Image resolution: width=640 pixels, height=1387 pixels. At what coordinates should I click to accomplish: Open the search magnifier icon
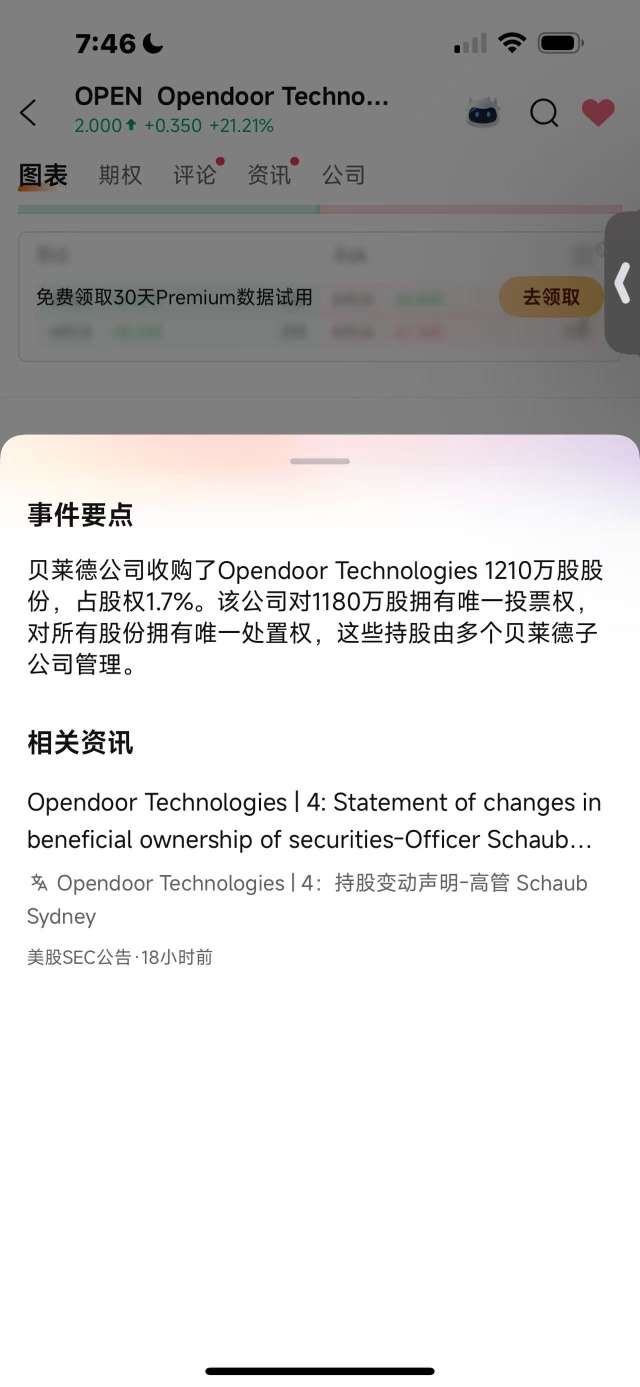click(544, 113)
